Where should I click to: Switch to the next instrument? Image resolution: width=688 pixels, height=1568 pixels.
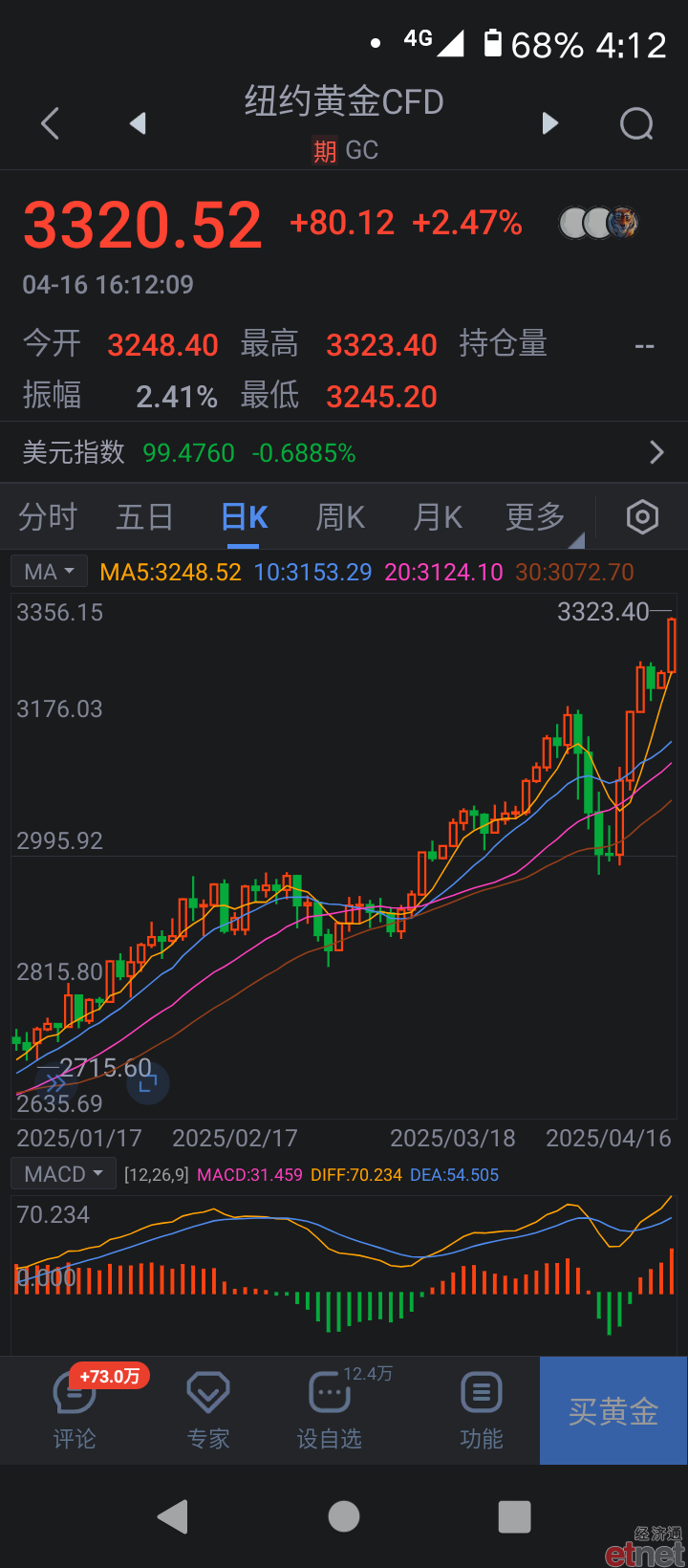(x=549, y=123)
